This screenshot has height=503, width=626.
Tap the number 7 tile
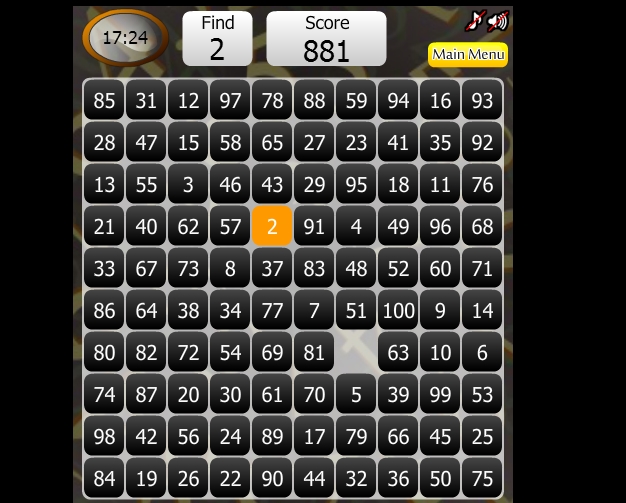pyautogui.click(x=314, y=310)
